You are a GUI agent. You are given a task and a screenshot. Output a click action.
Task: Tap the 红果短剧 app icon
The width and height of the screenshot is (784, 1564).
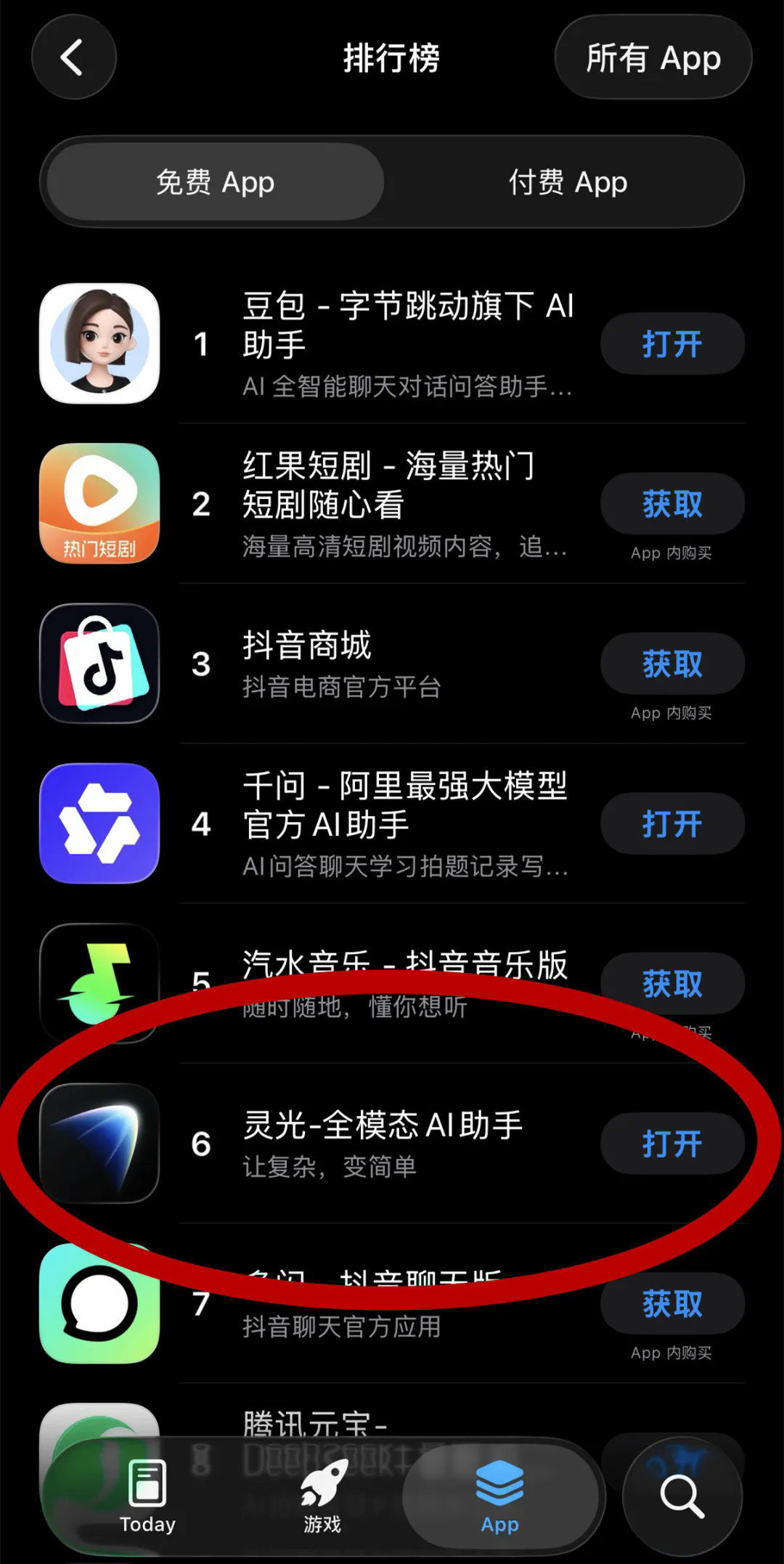click(x=99, y=502)
